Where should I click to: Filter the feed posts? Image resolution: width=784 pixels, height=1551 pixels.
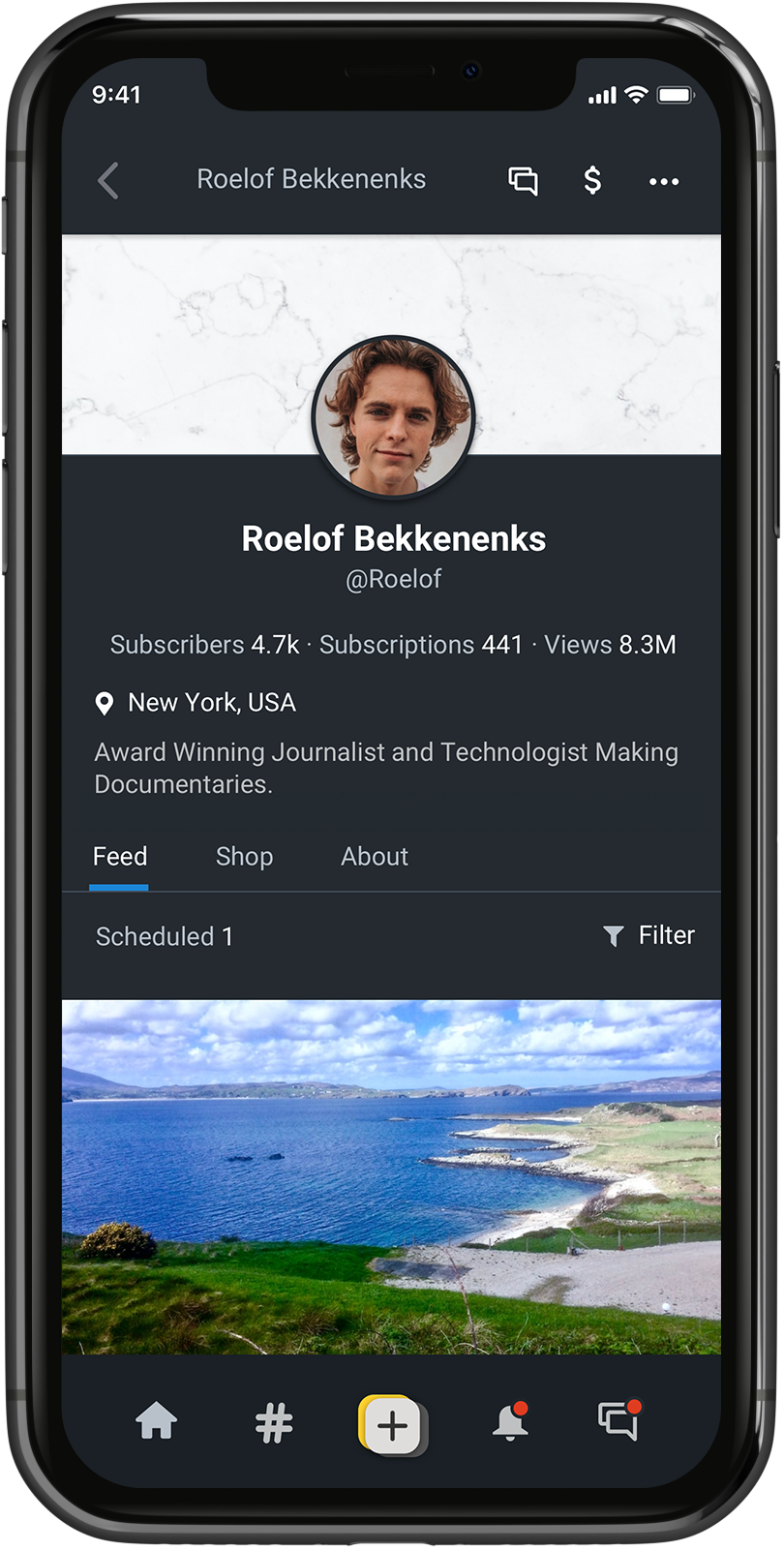pos(648,935)
